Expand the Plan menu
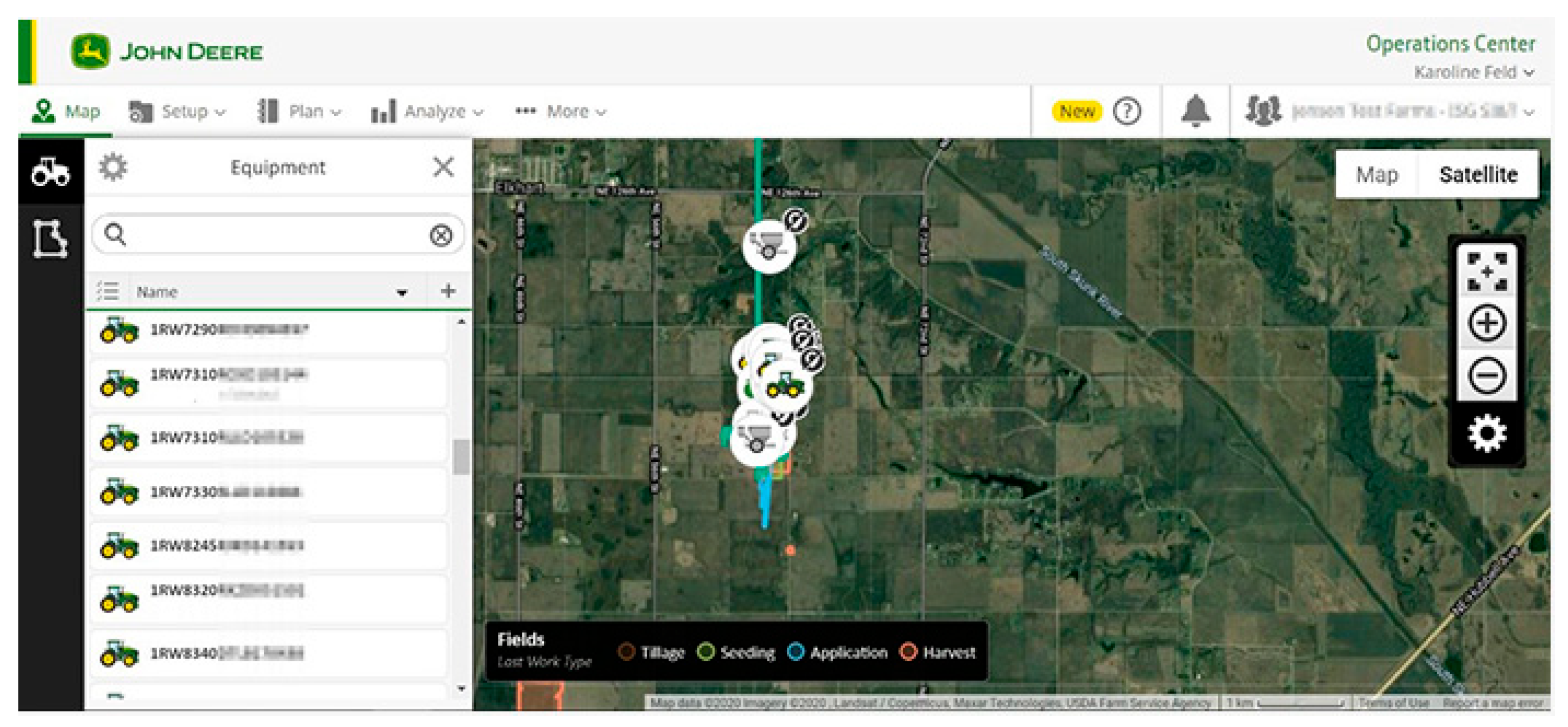Viewport: 1568px width, 727px height. (x=298, y=111)
